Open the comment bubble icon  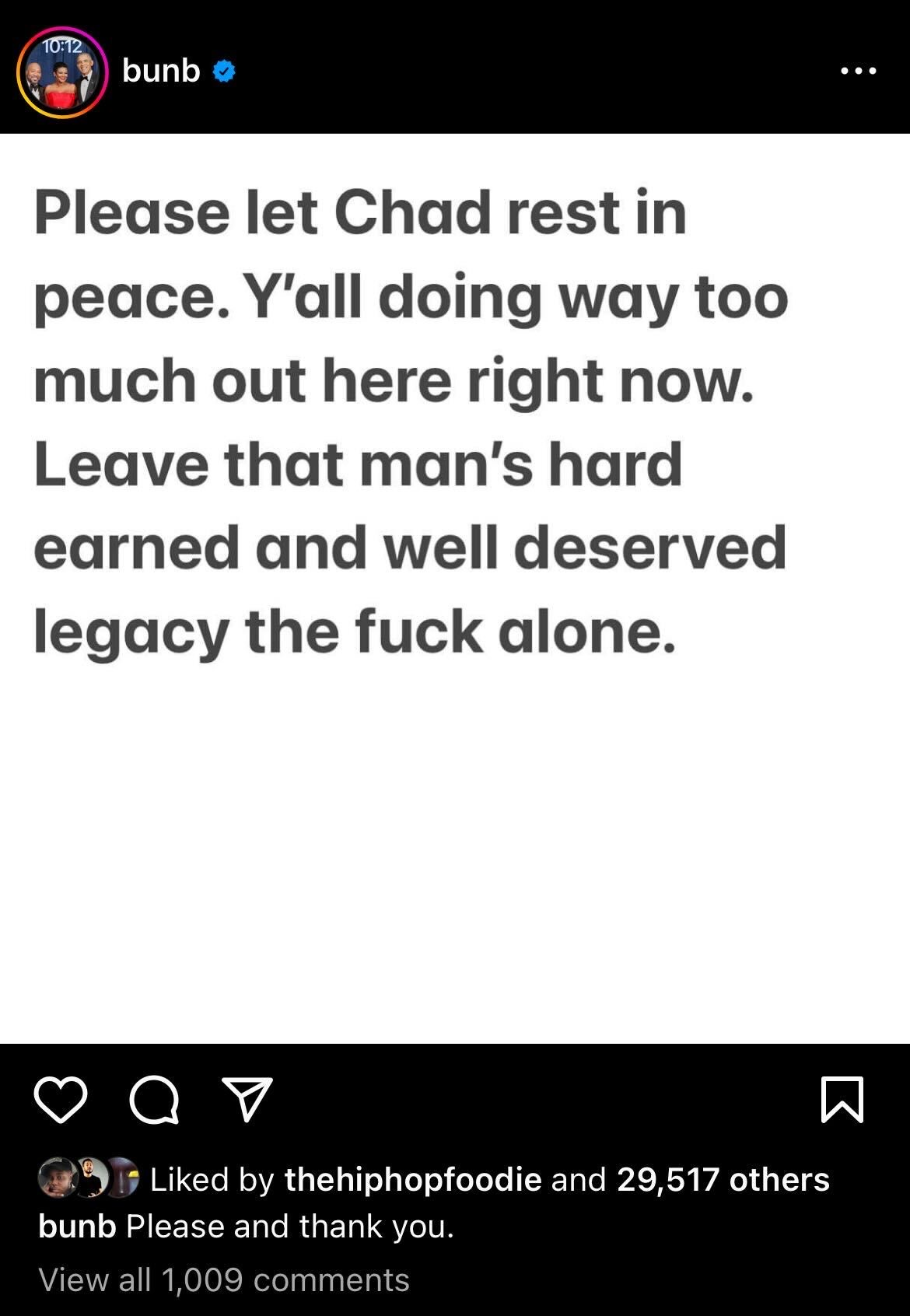(154, 1100)
